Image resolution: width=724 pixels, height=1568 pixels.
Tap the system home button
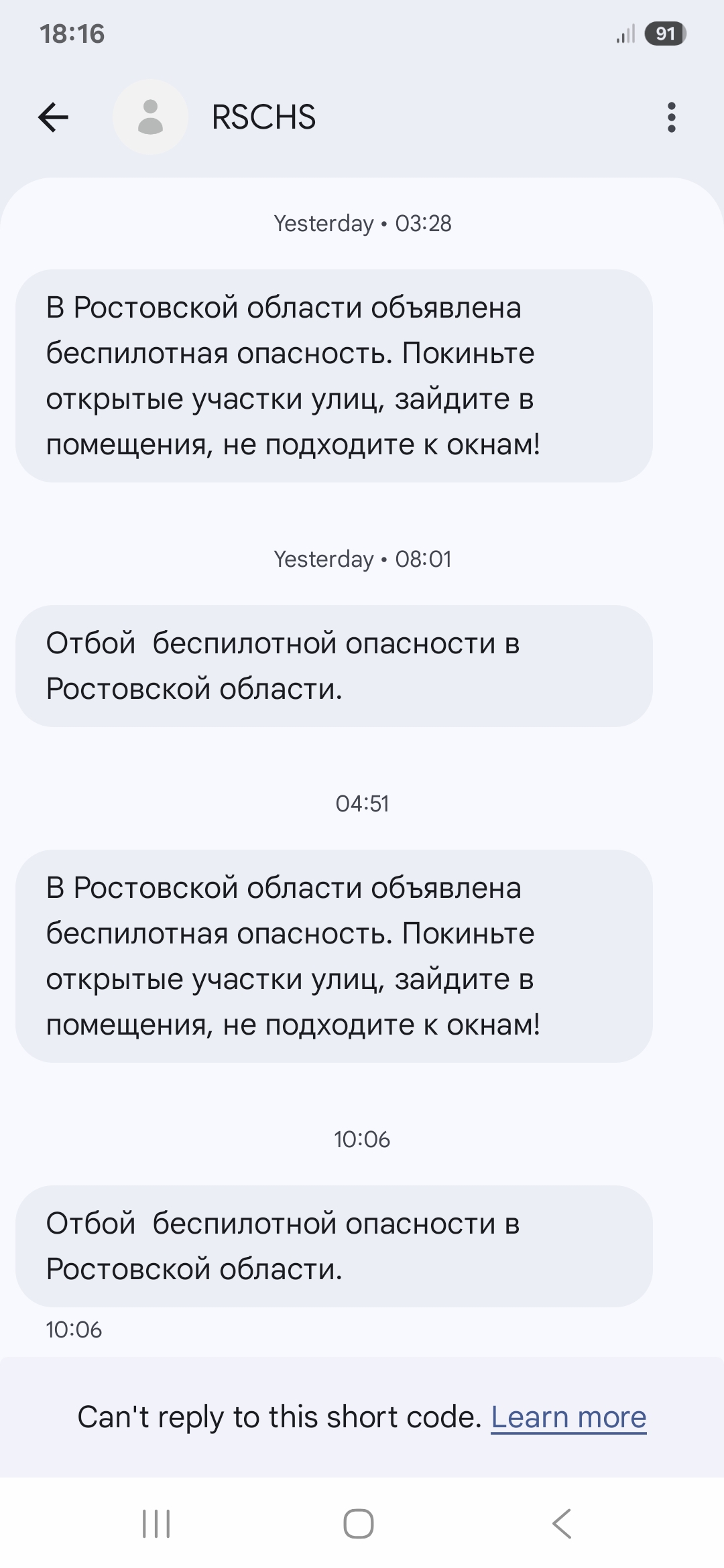coord(359,1524)
